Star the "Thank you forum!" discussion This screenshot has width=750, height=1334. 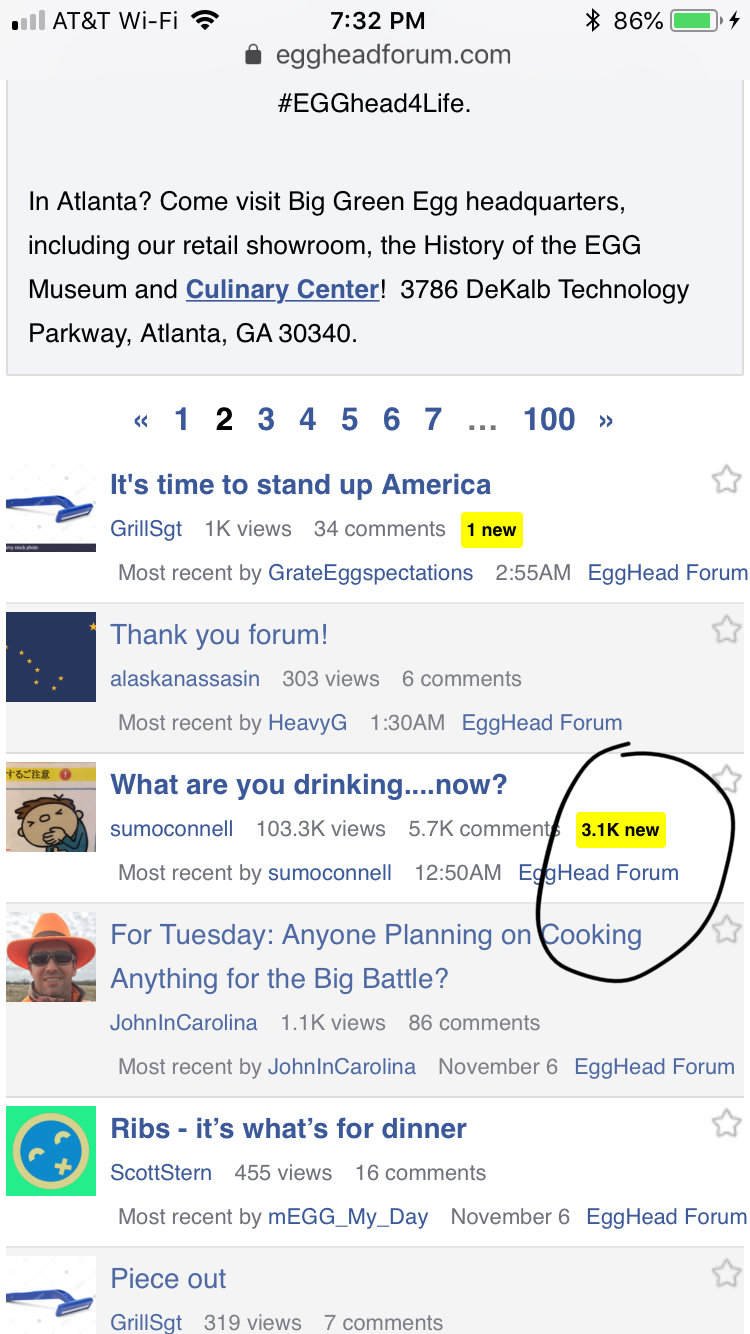point(726,630)
